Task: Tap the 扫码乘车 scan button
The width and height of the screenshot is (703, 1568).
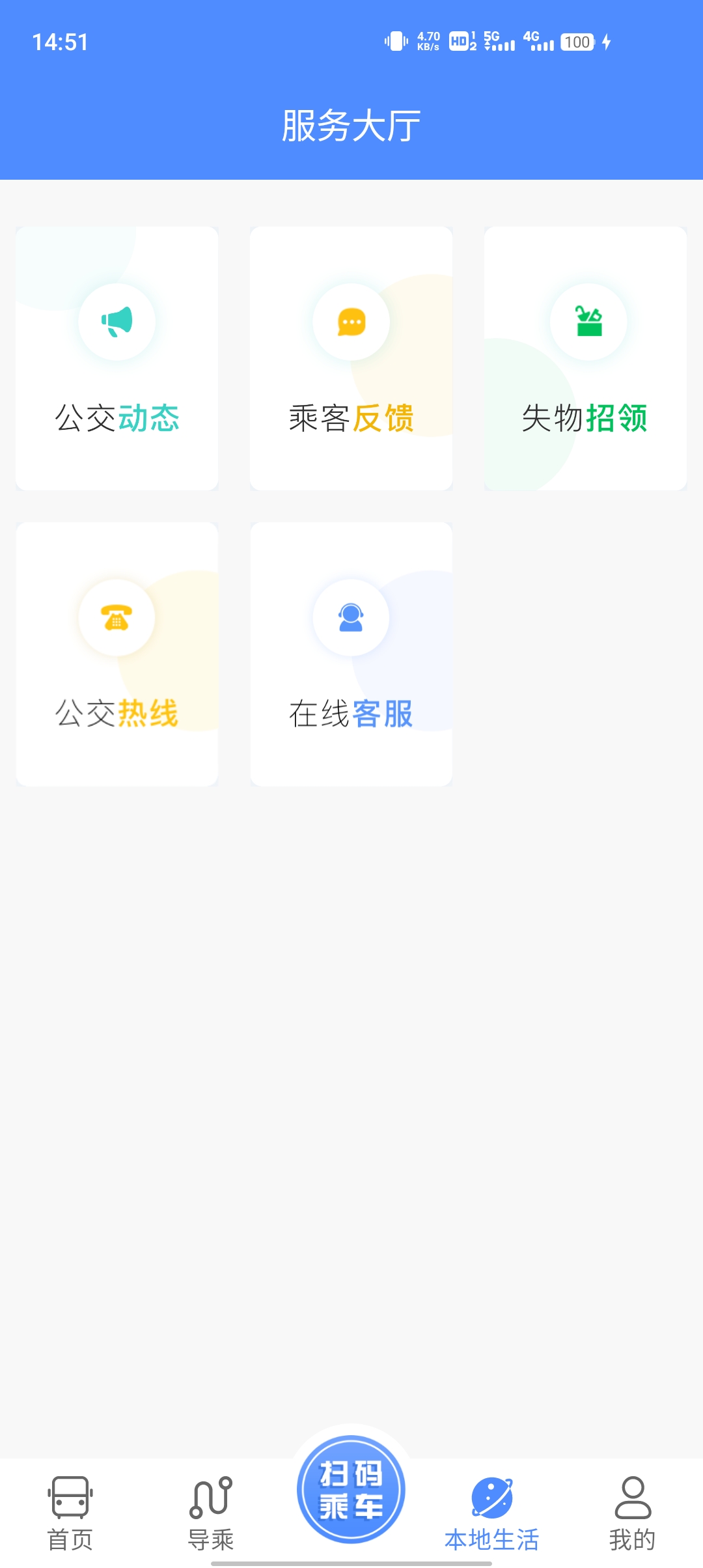Action: (x=351, y=1490)
